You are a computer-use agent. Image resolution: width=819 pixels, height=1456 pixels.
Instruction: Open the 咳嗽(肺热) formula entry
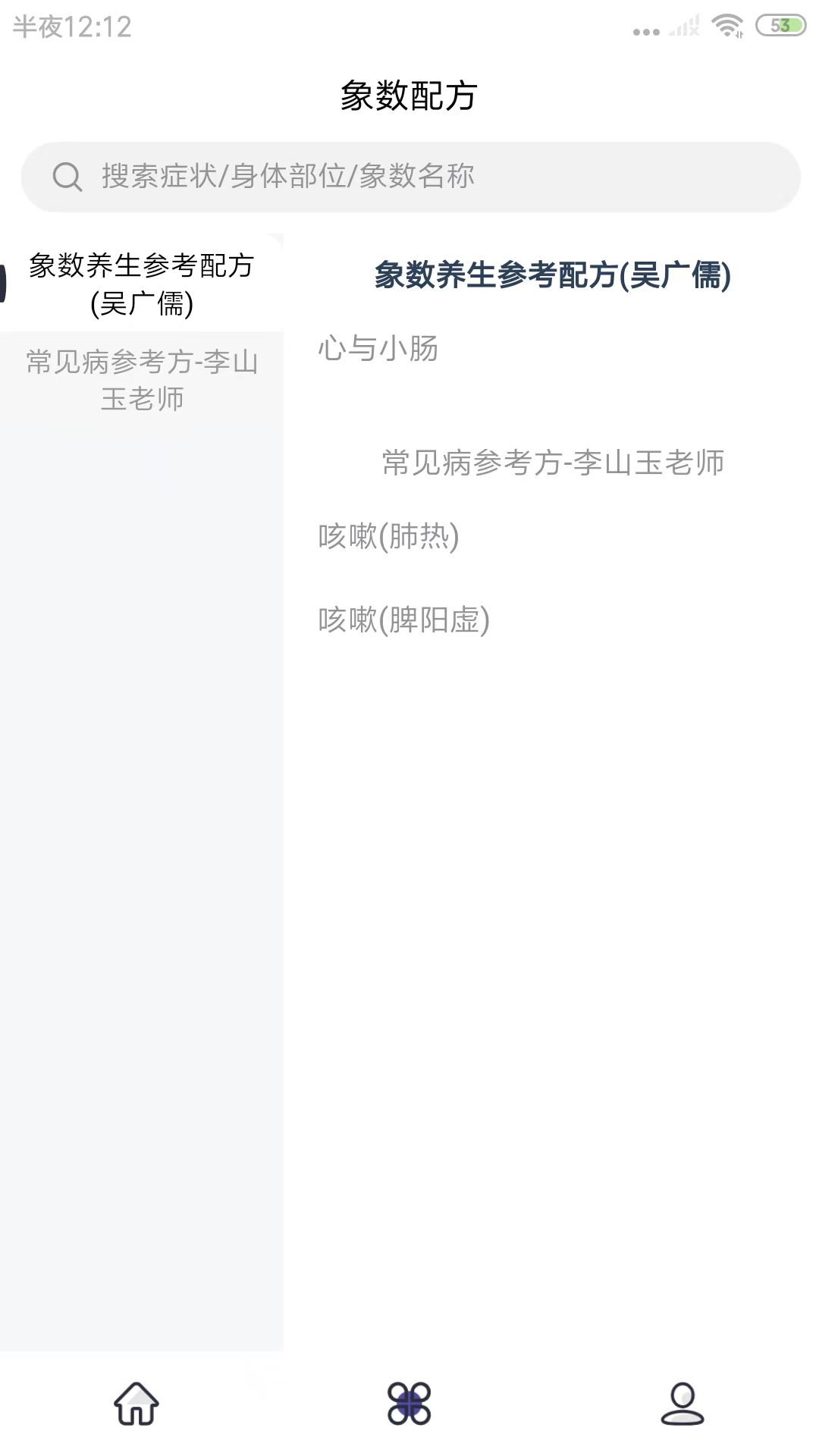pos(388,537)
